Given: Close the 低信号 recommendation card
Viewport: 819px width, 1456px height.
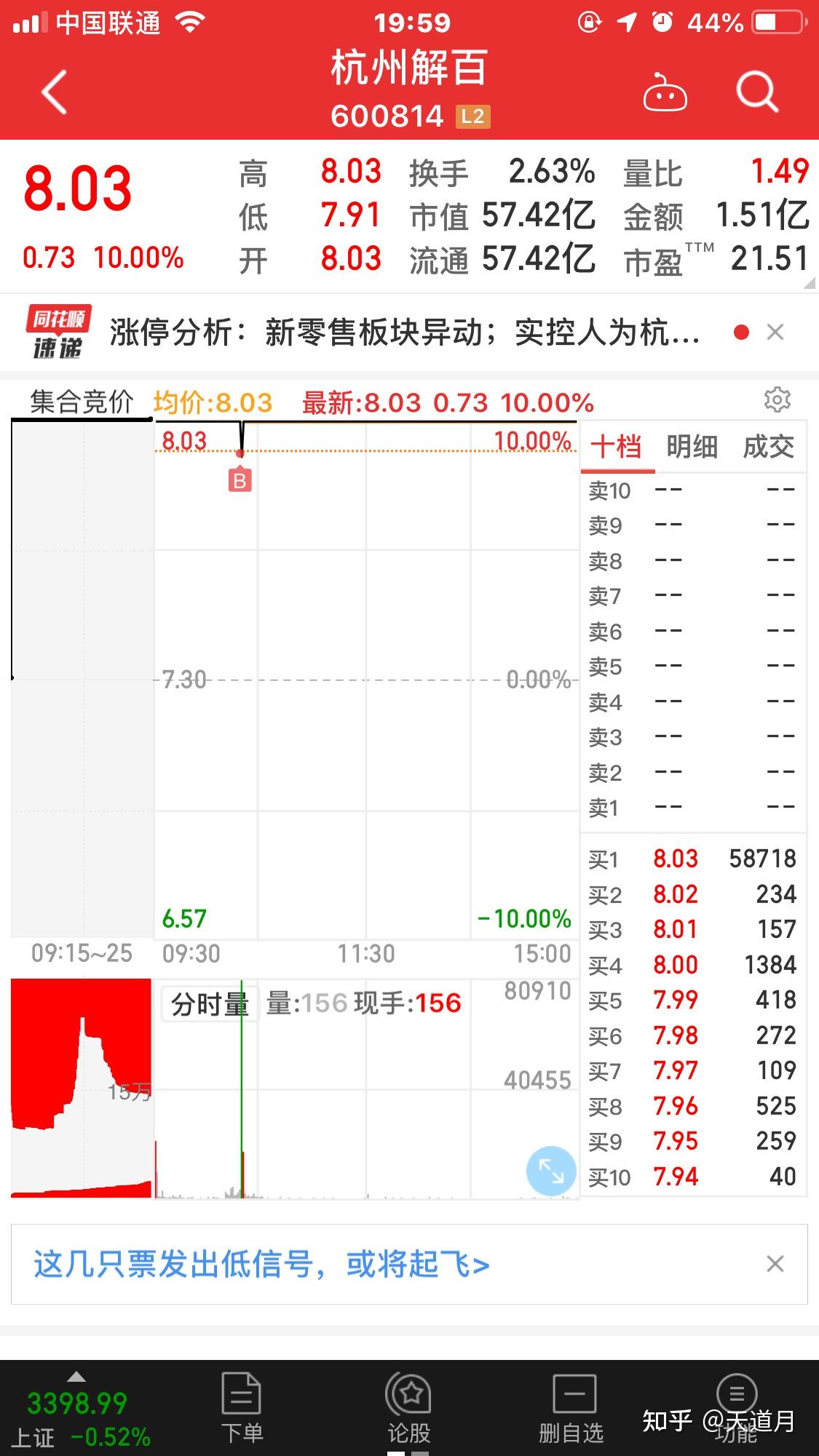Looking at the screenshot, I should pyautogui.click(x=775, y=1264).
